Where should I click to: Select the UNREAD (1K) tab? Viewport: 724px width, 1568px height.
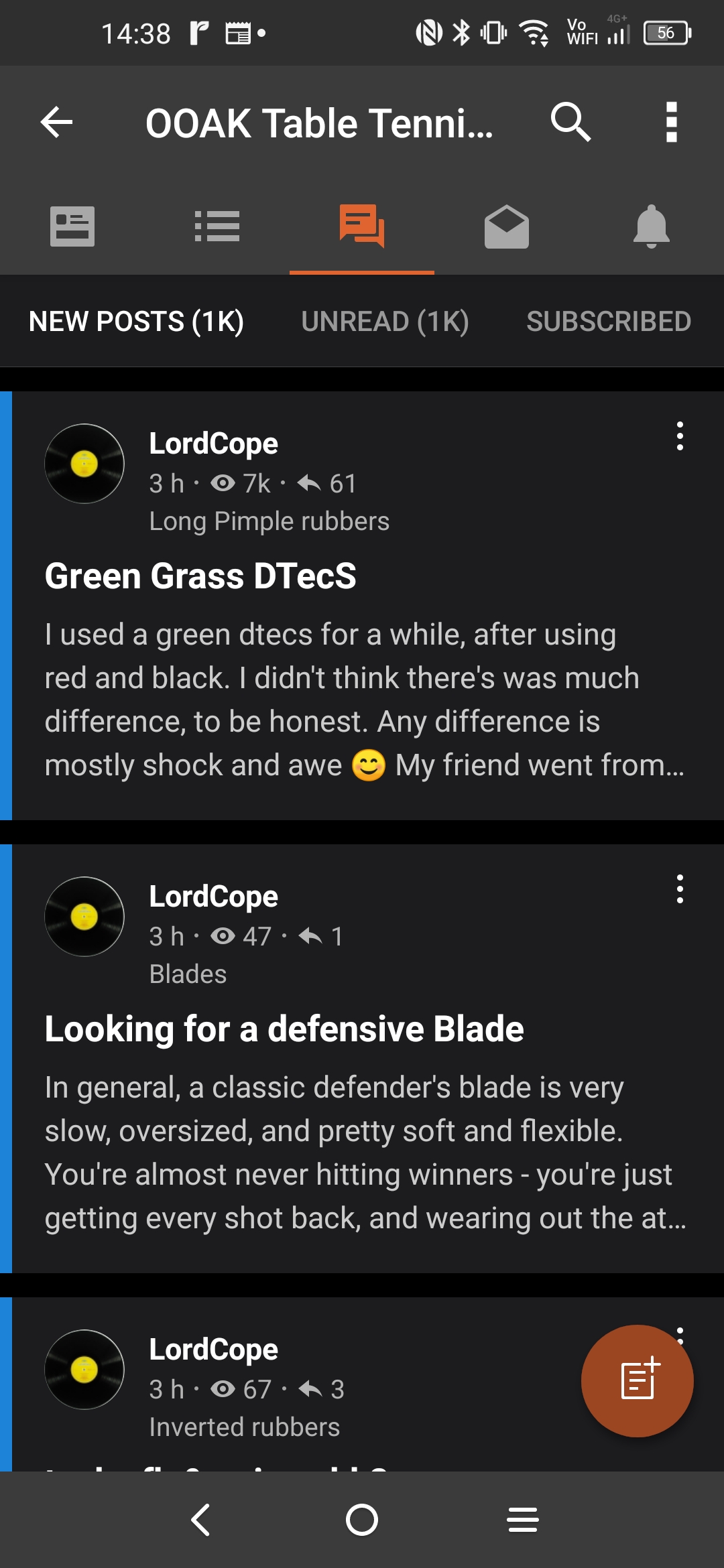385,321
